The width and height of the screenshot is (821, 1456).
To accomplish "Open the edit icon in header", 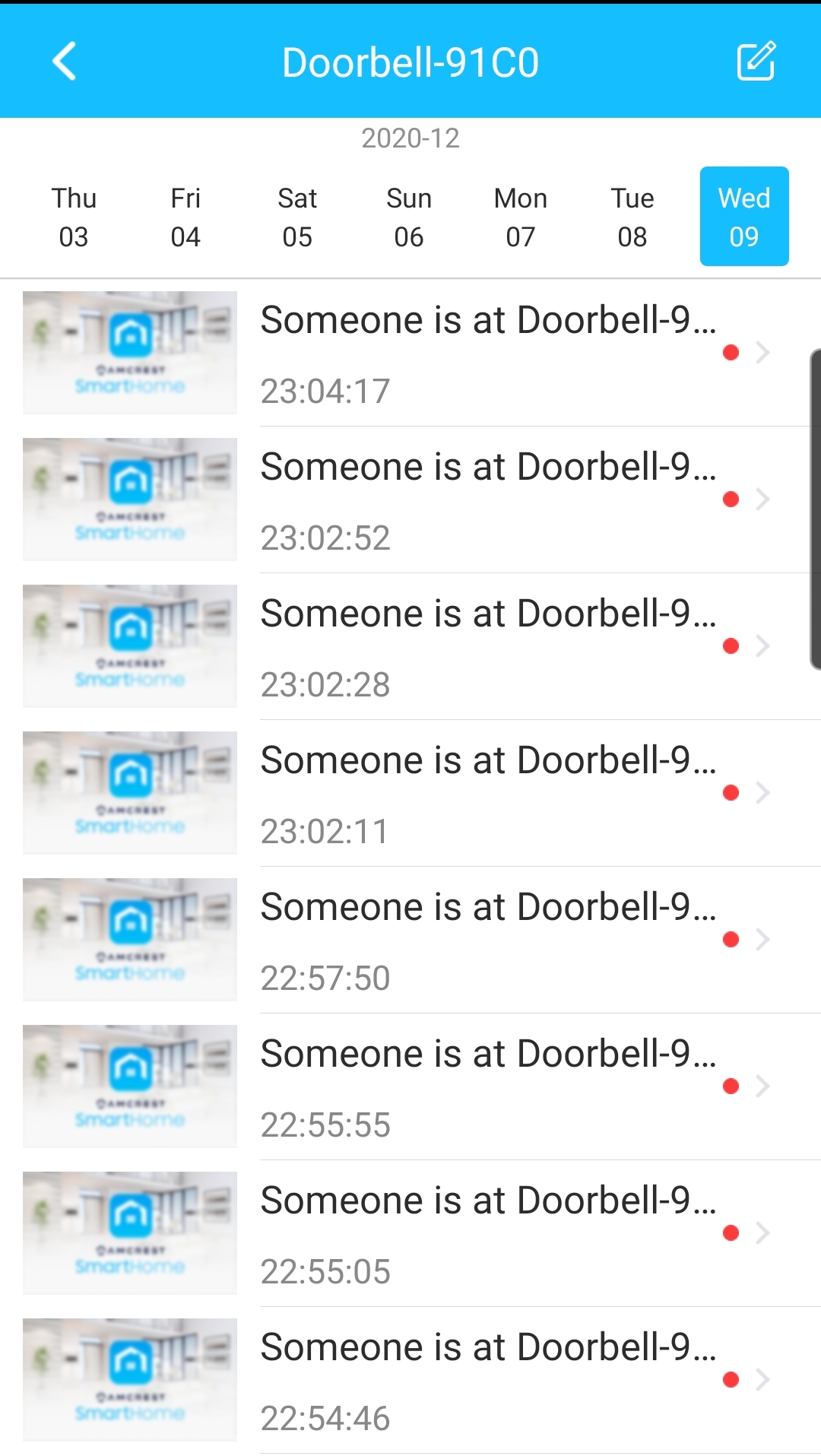I will coord(756,62).
